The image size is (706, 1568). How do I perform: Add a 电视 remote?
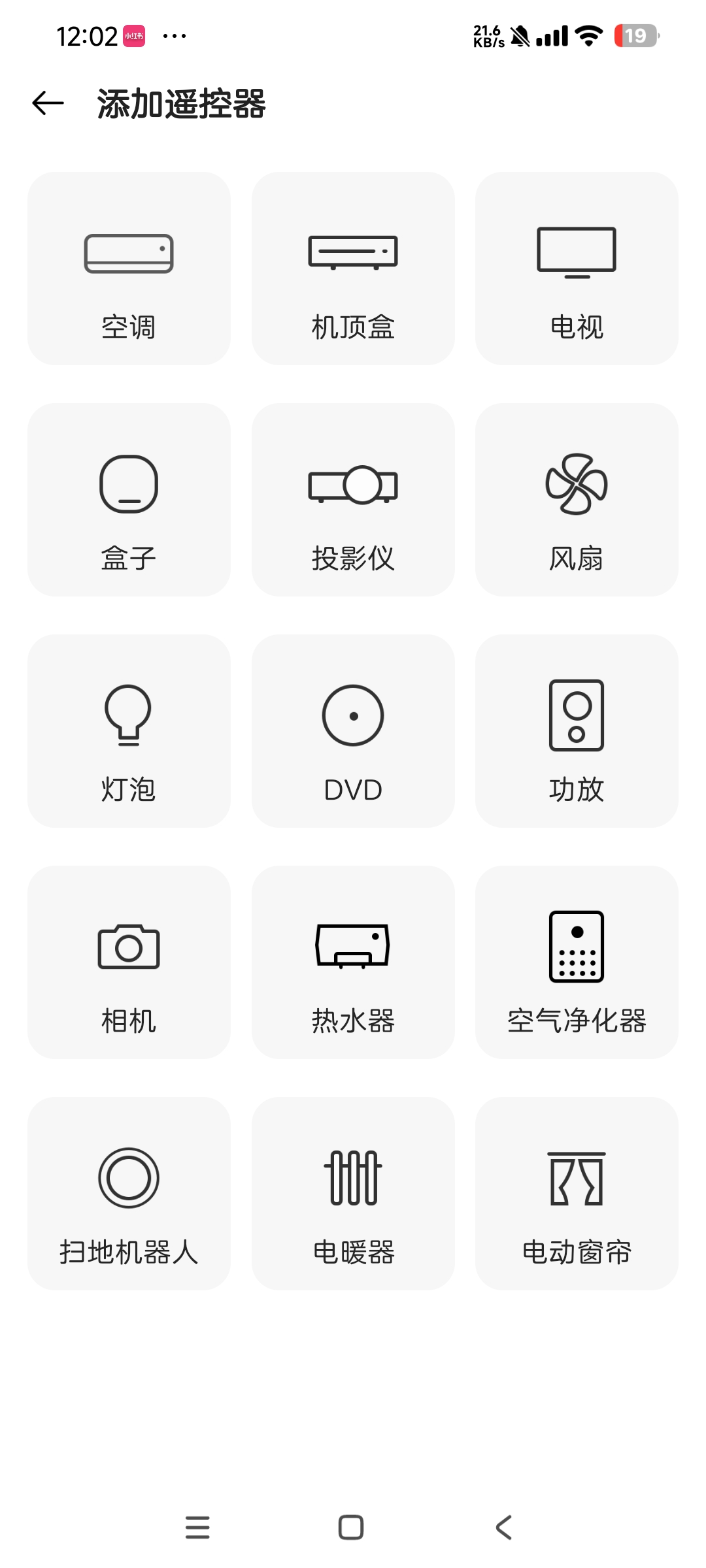point(577,269)
